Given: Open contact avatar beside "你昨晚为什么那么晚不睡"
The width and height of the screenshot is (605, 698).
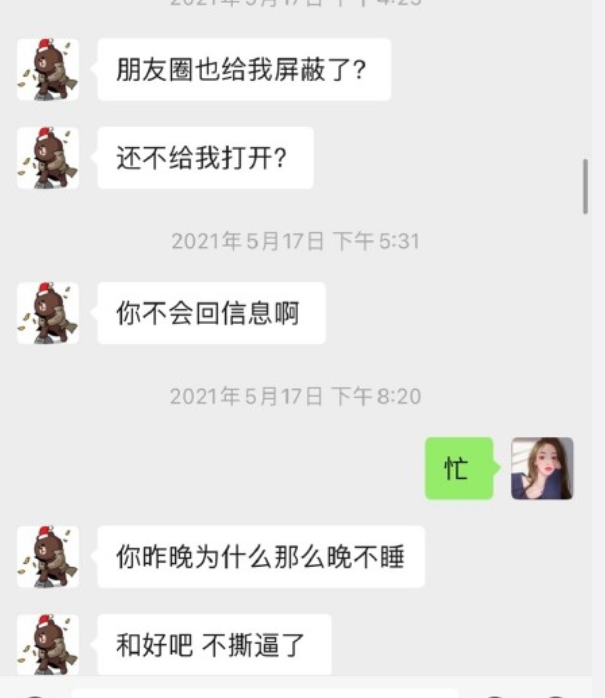Looking at the screenshot, I should click(48, 556).
